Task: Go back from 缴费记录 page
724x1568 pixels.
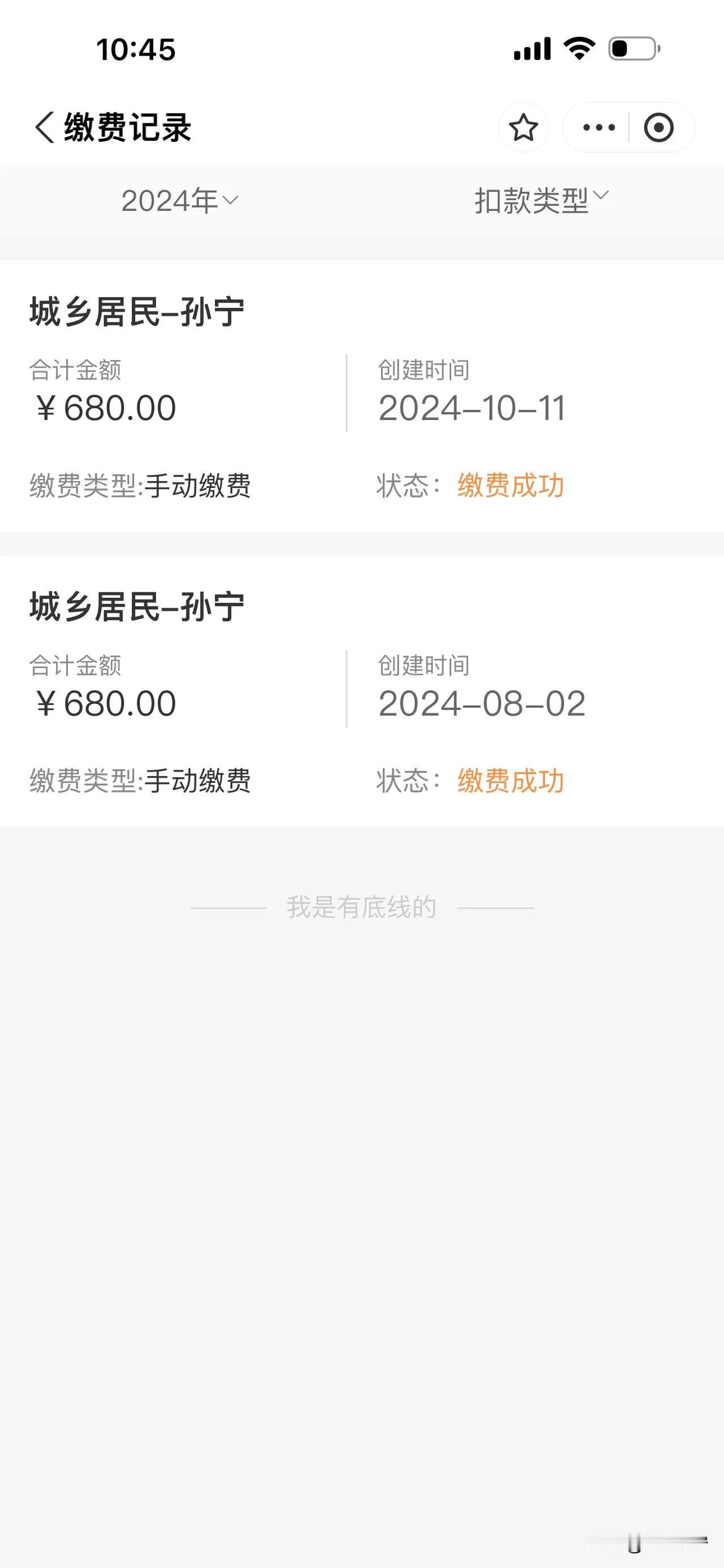Action: tap(45, 128)
